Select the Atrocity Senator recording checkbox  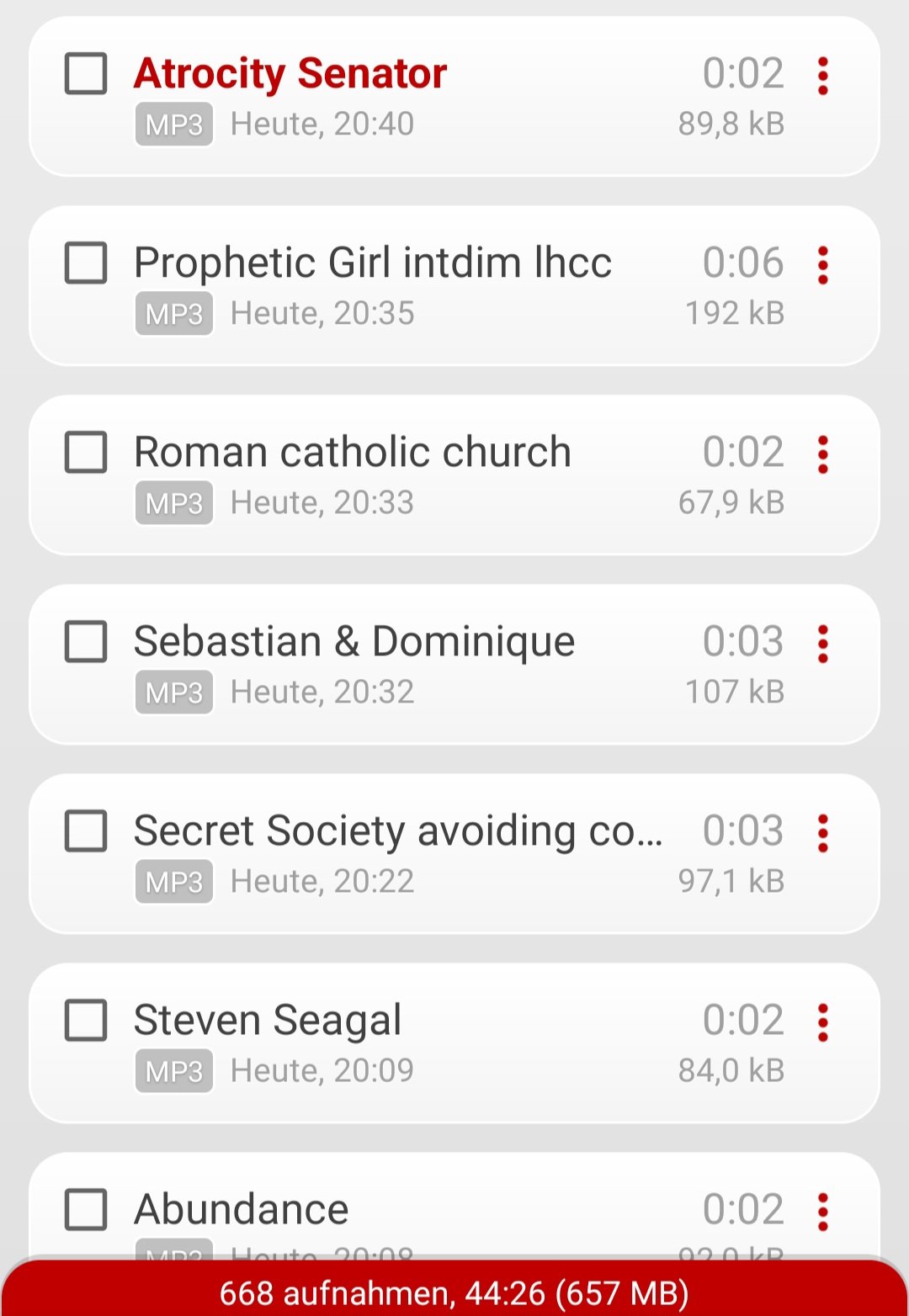coord(86,73)
